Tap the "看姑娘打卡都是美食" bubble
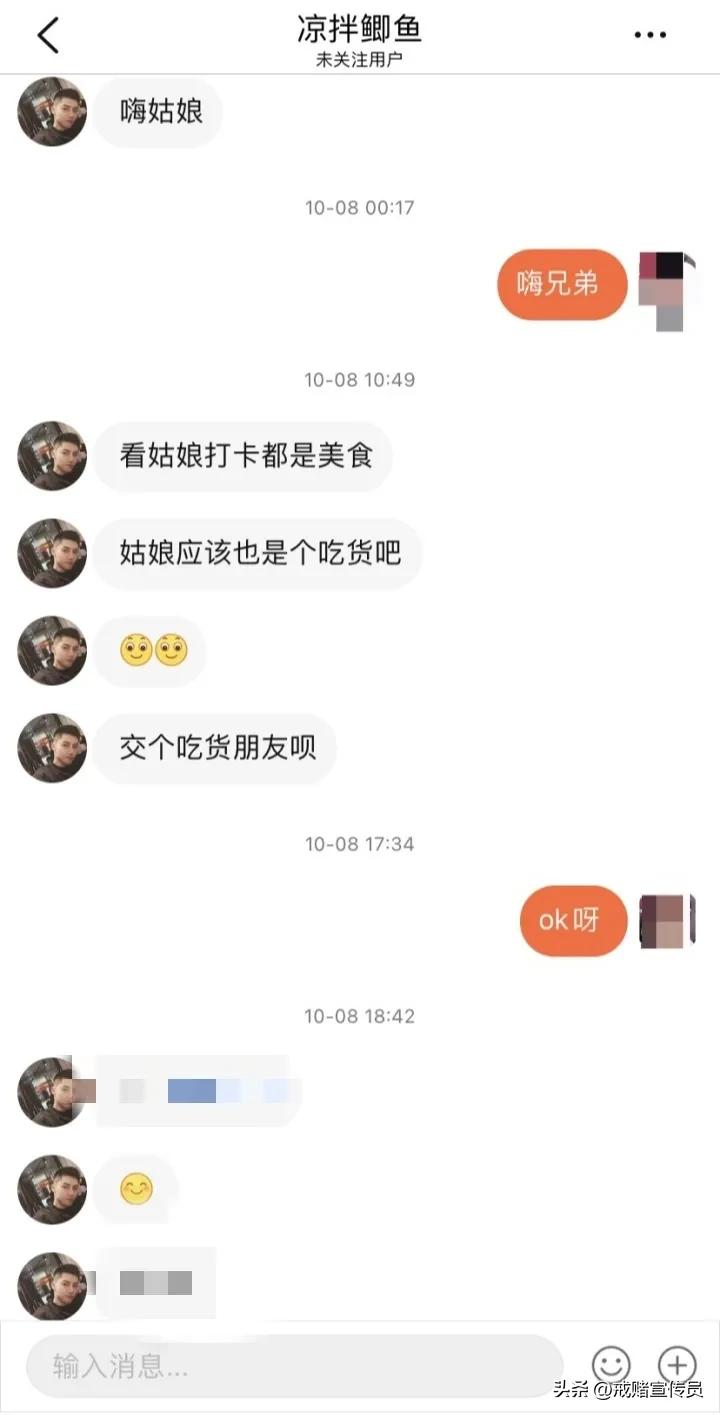The width and height of the screenshot is (720, 1415). (245, 456)
